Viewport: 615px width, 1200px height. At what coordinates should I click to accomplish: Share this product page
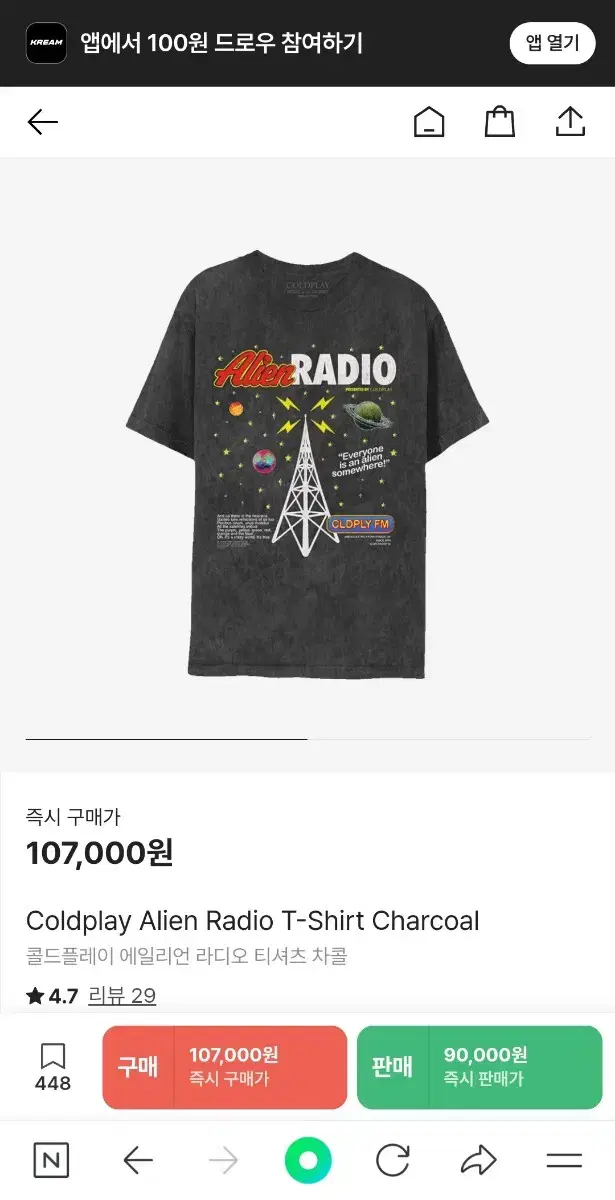[x=569, y=122]
